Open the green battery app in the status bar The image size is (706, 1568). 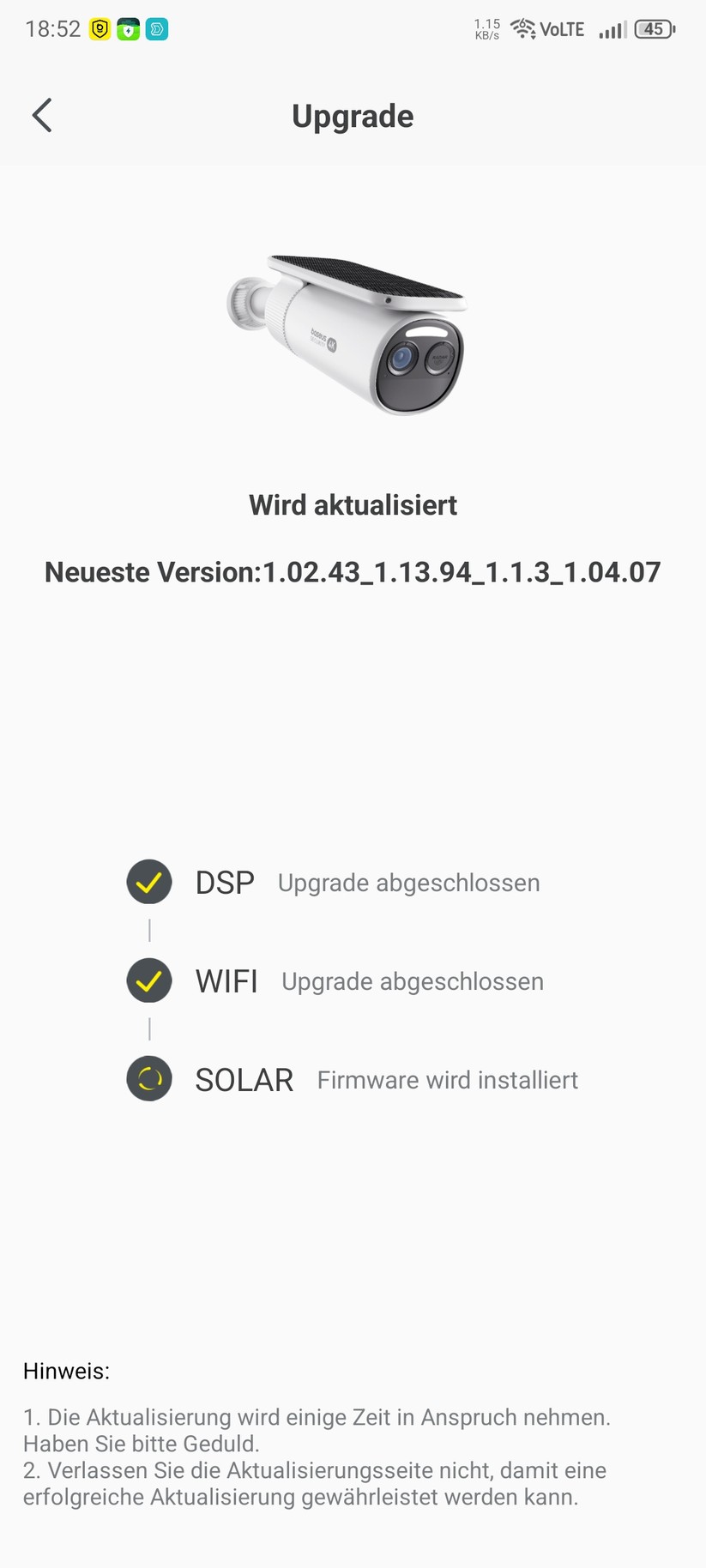pyautogui.click(x=127, y=28)
